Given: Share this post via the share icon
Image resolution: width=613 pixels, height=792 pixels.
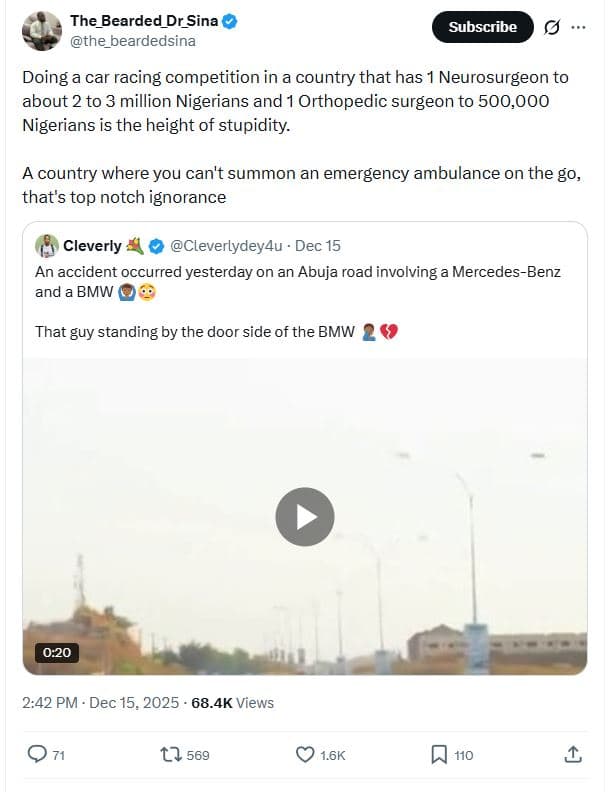Looking at the screenshot, I should 573,755.
